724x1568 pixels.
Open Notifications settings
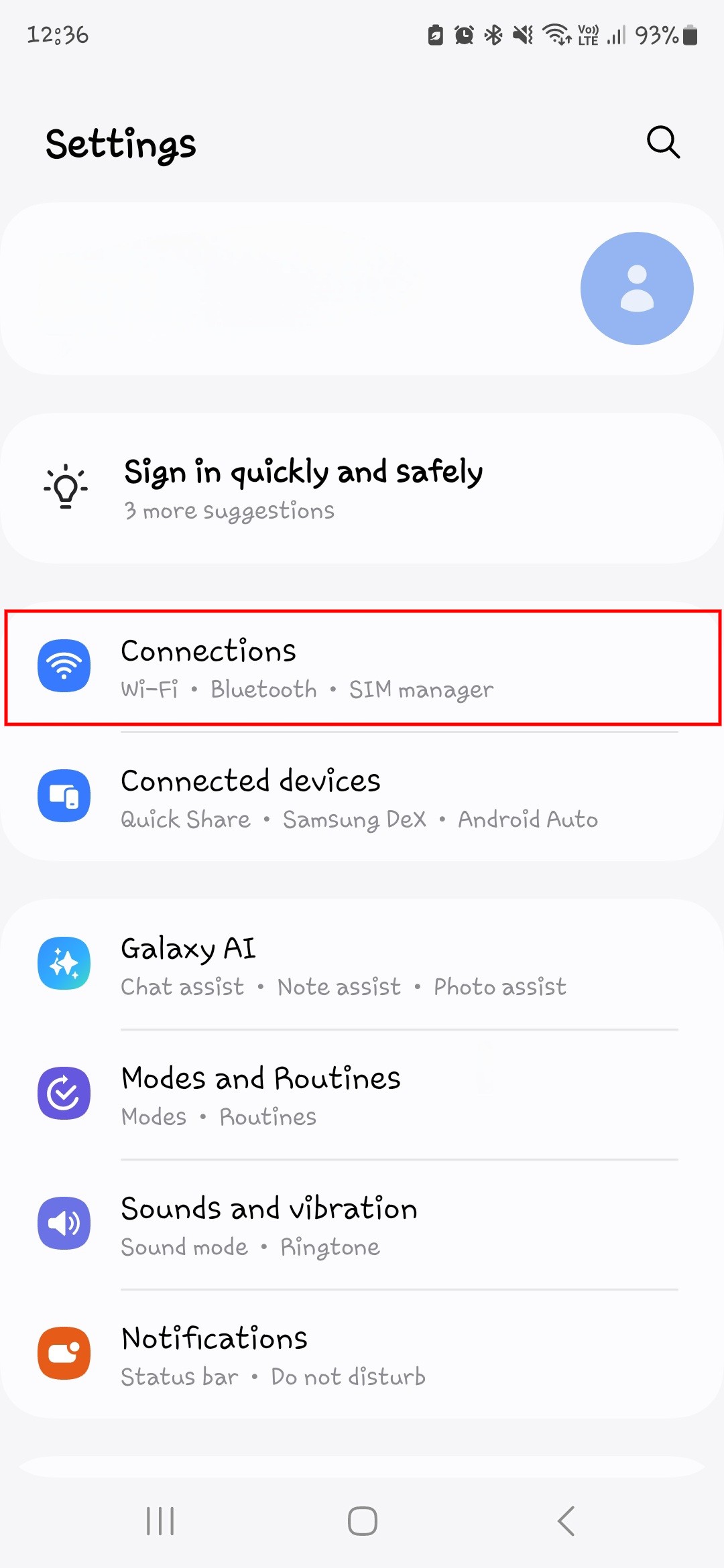362,1354
